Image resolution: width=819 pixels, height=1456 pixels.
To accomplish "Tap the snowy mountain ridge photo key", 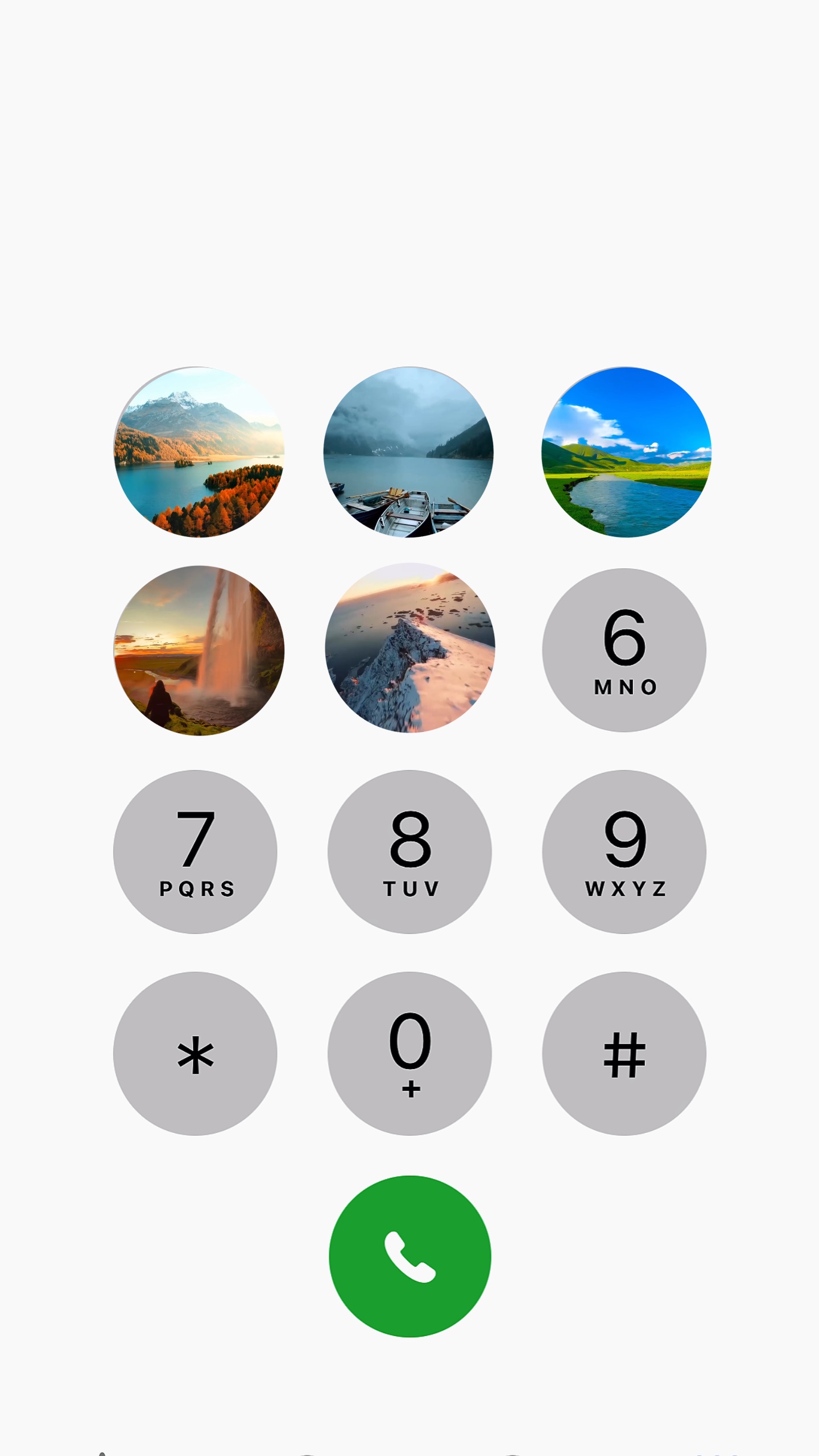I will pos(410,648).
